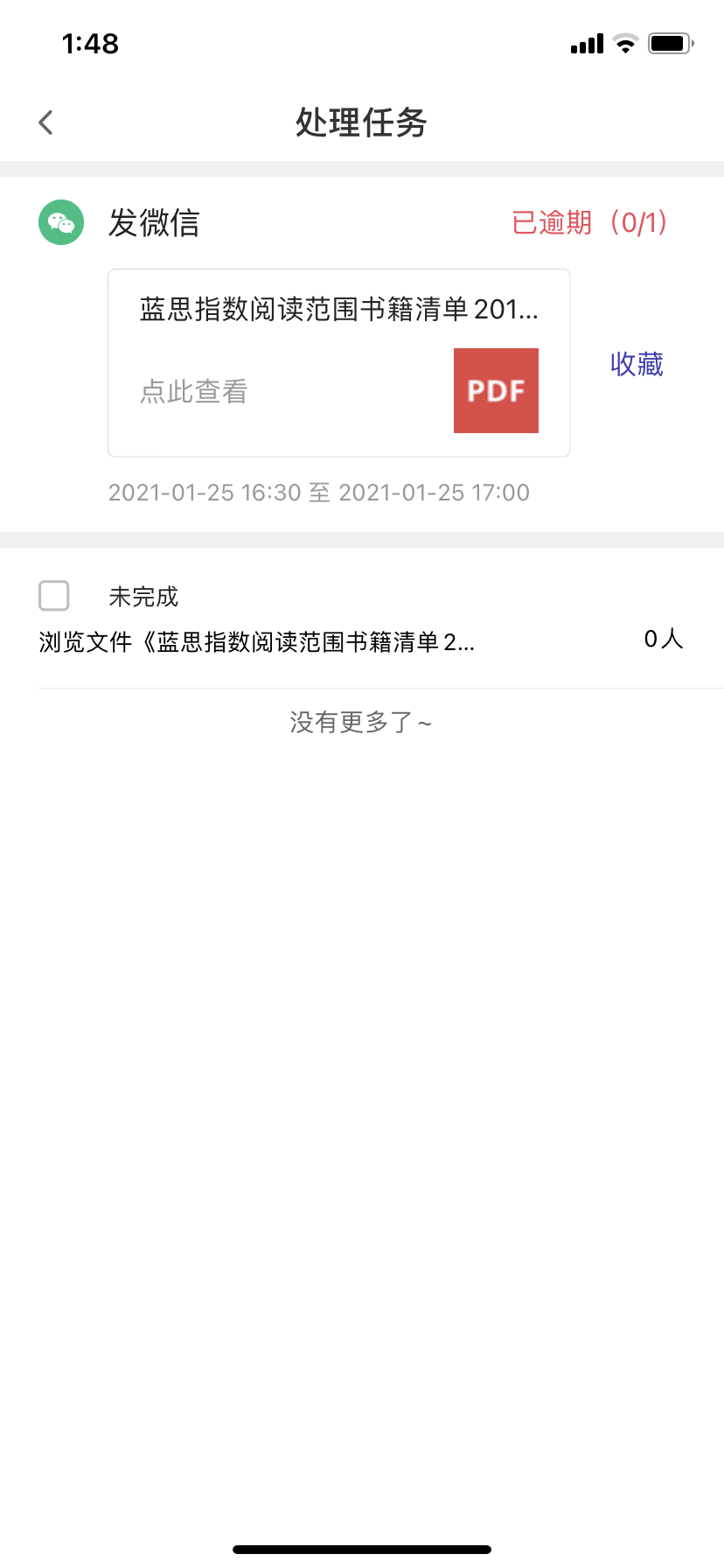Tap the 发微信 task title
Viewport: 724px width, 1568px height.
[154, 223]
